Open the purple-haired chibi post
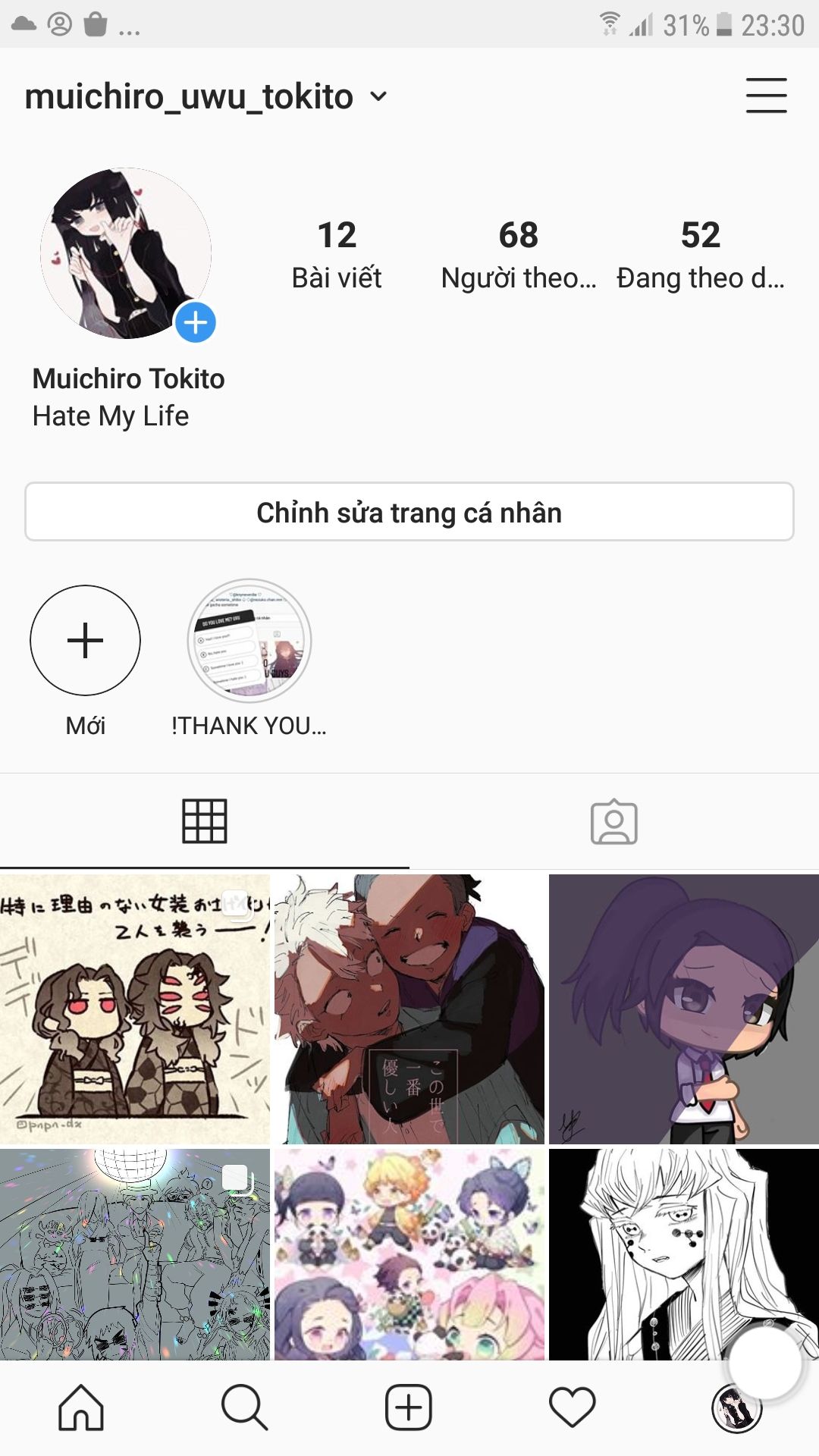Viewport: 819px width, 1456px height. tap(684, 1009)
